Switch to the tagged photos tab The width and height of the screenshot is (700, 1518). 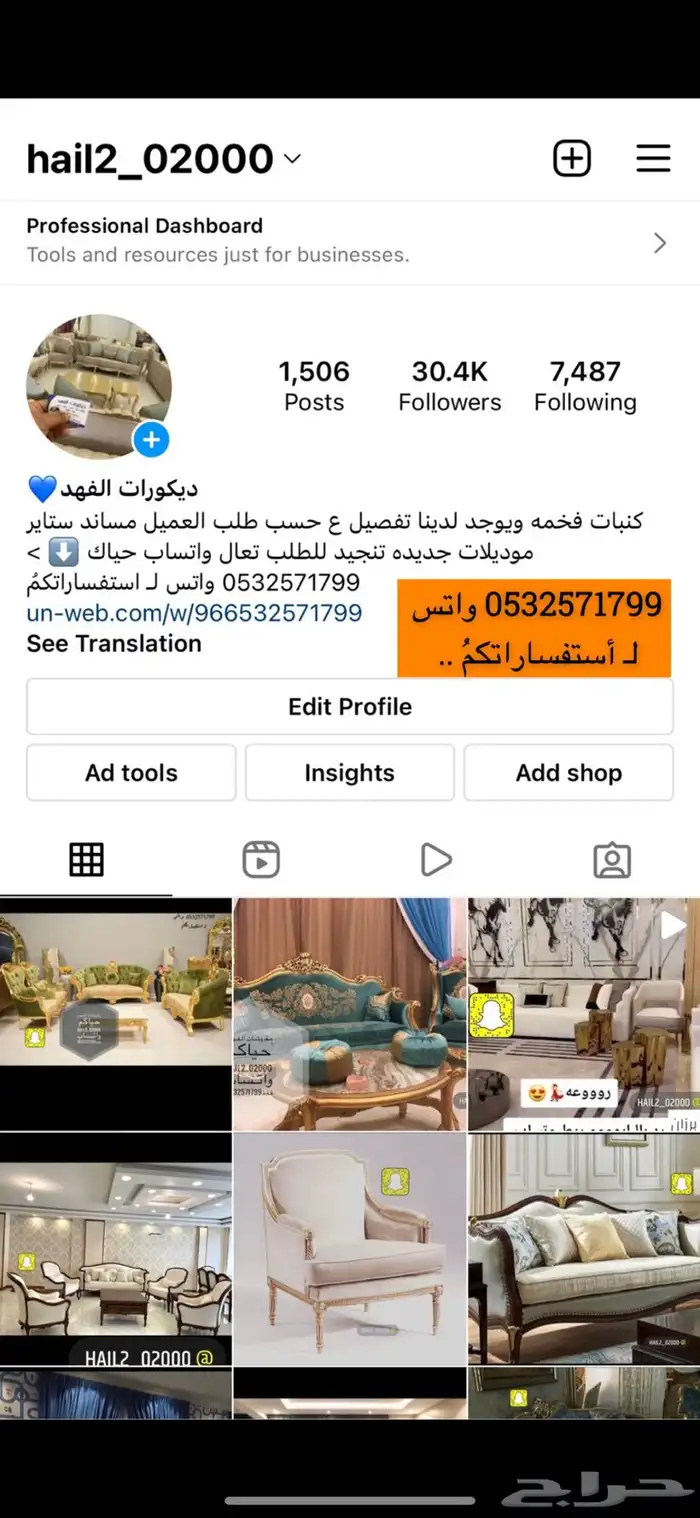[x=611, y=860]
